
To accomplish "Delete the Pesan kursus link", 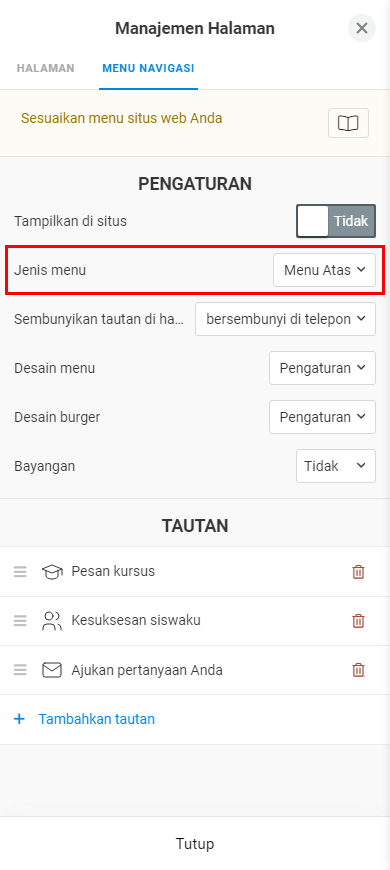I will 358,571.
